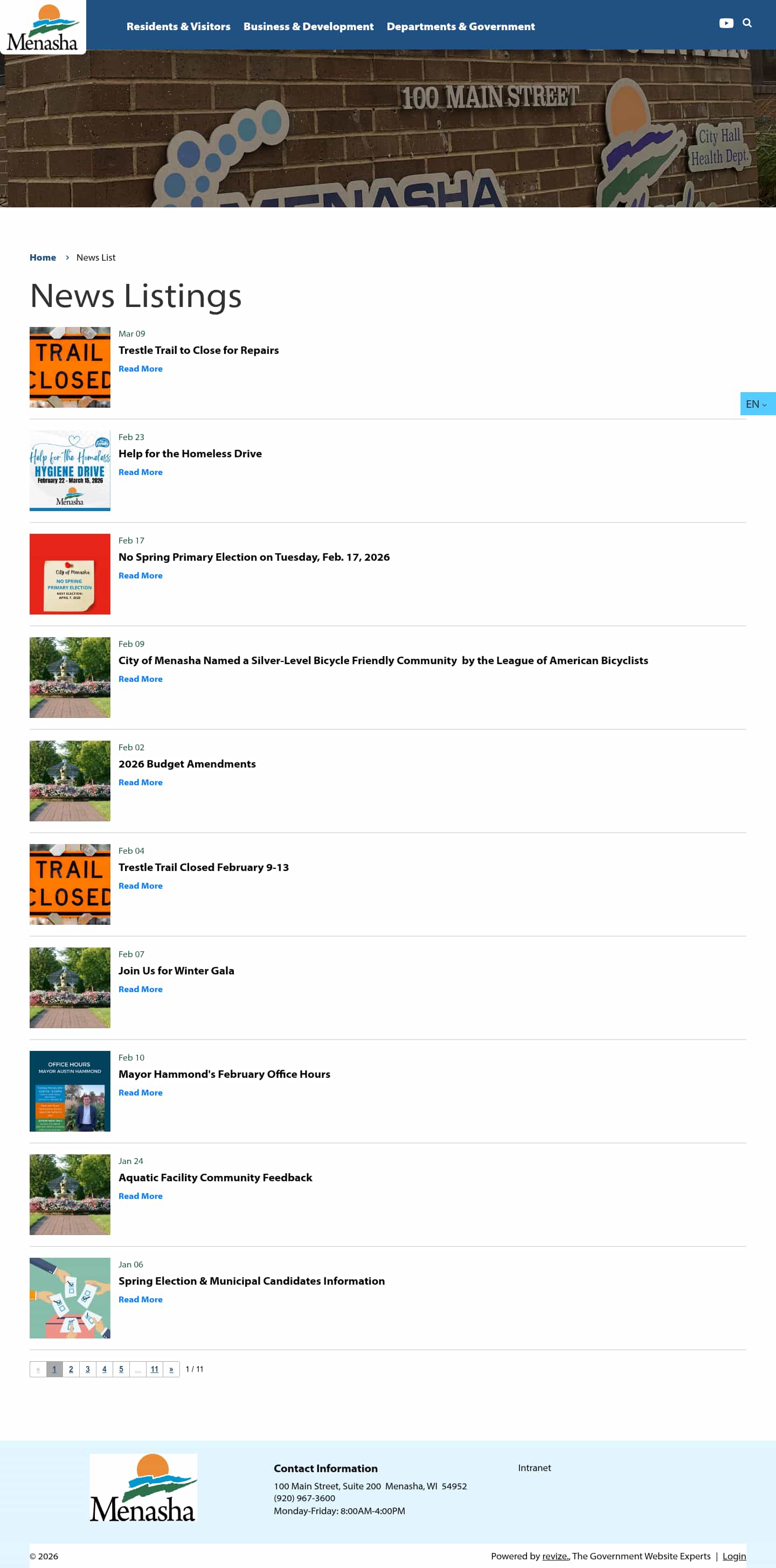Open the No Spring Primary Election thumbnail

(70, 574)
